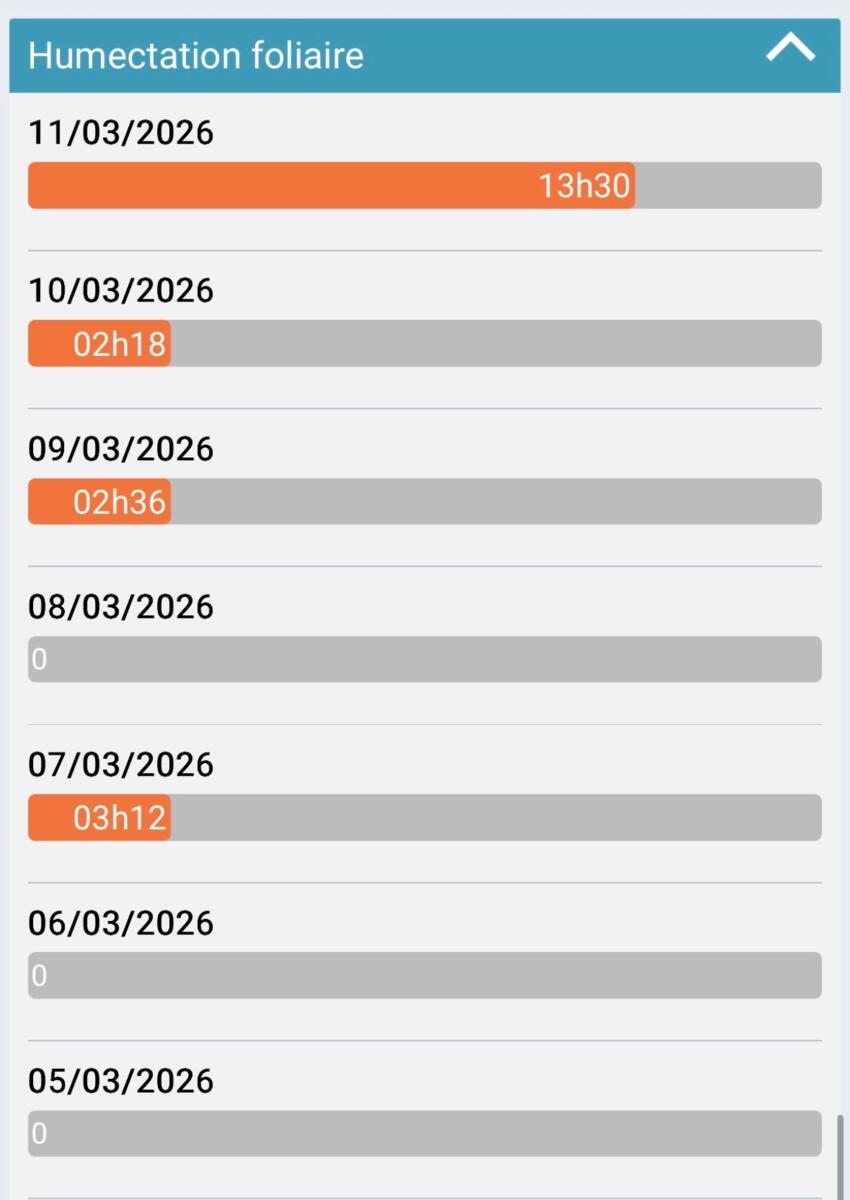Collapse the Humectation foliaire section
The height and width of the screenshot is (1200, 850).
[790, 50]
